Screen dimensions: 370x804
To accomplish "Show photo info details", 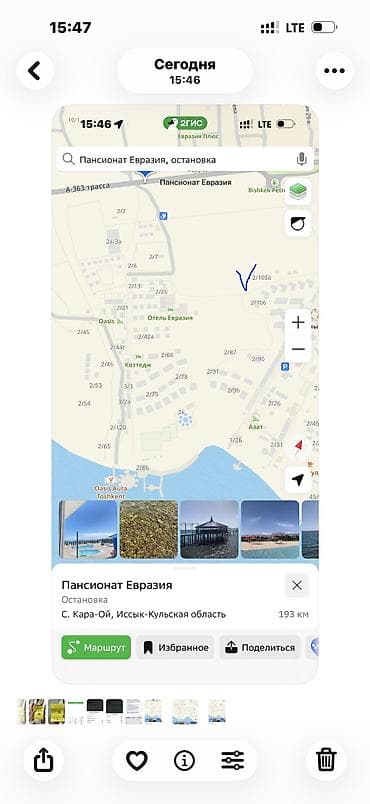I will (184, 760).
